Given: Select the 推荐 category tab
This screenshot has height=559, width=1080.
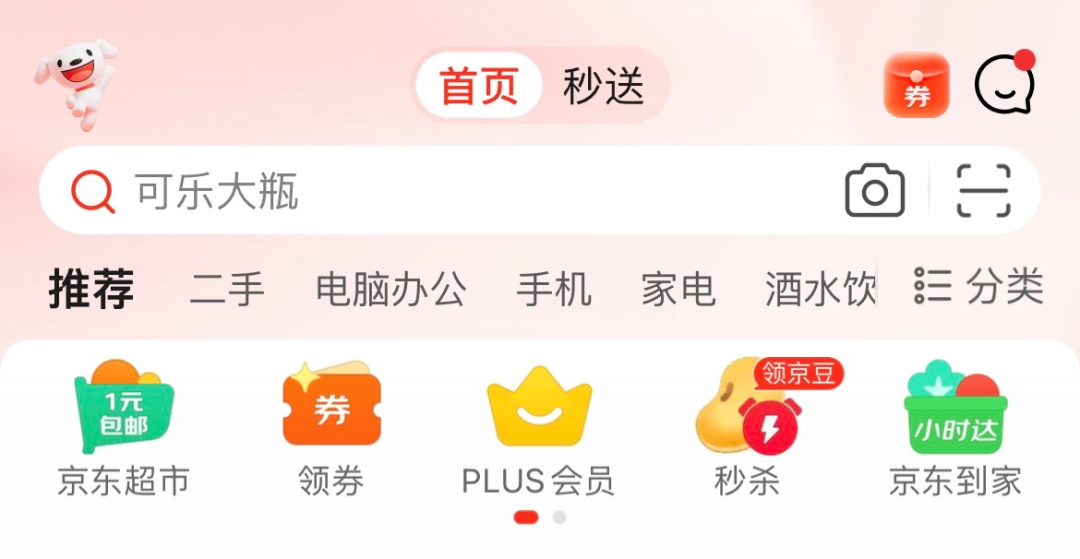Looking at the screenshot, I should [91, 290].
